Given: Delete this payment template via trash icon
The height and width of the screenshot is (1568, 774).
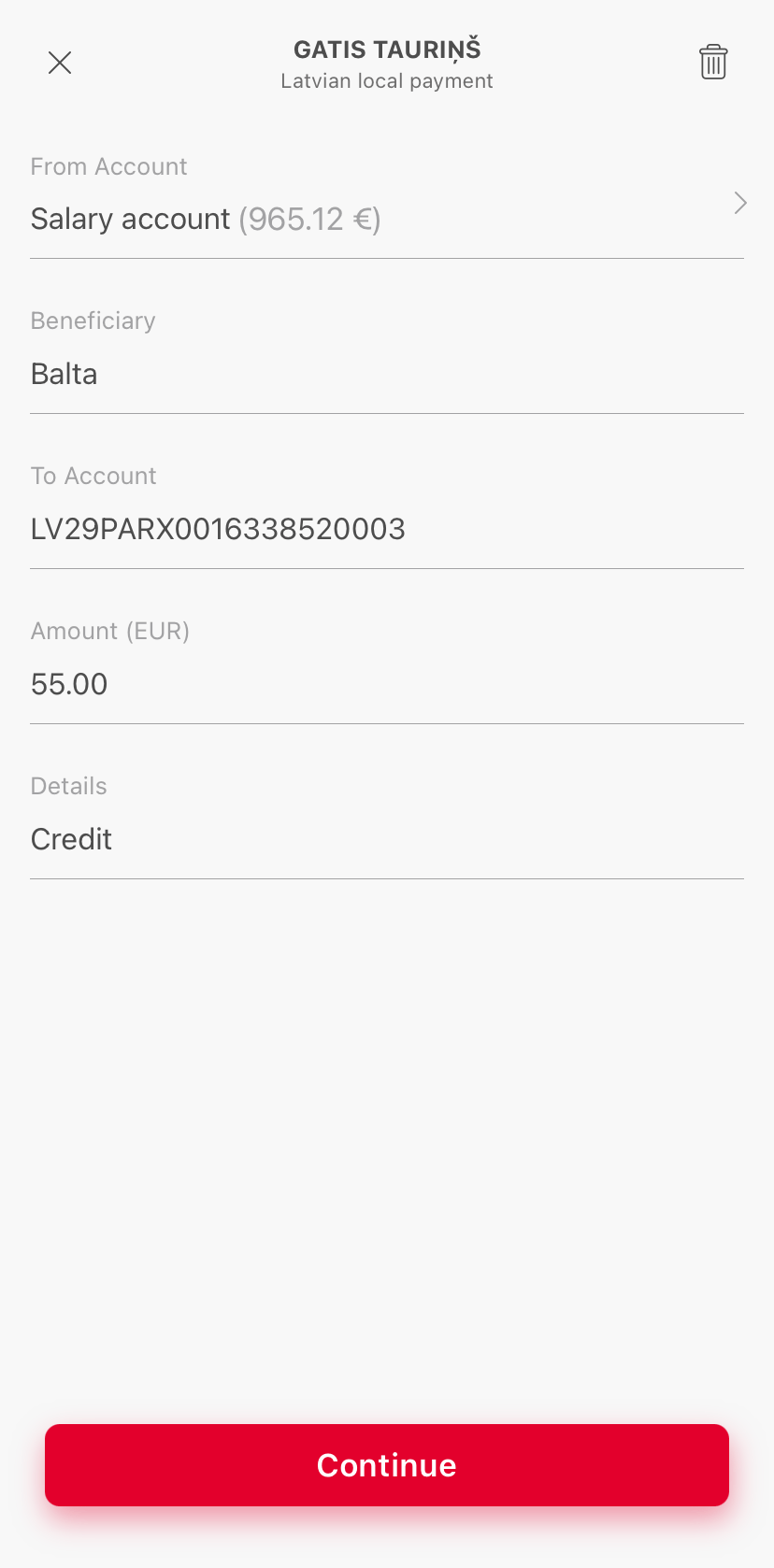Looking at the screenshot, I should click(x=713, y=63).
